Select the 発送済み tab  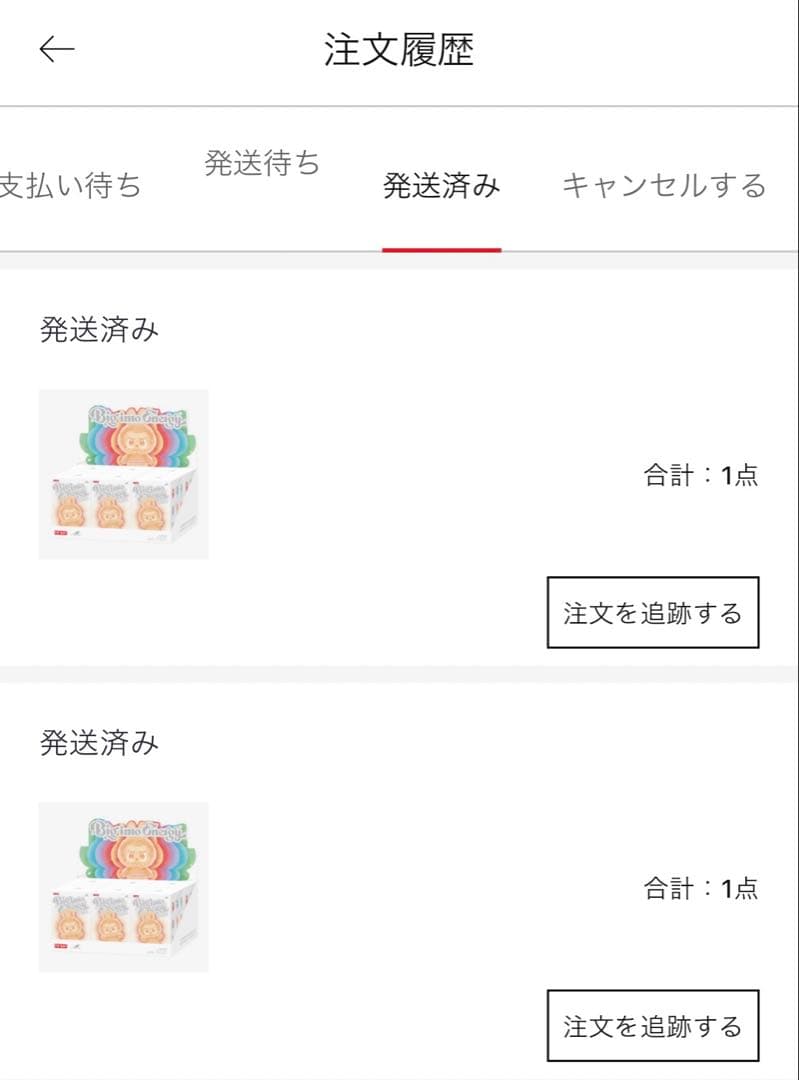click(x=441, y=185)
